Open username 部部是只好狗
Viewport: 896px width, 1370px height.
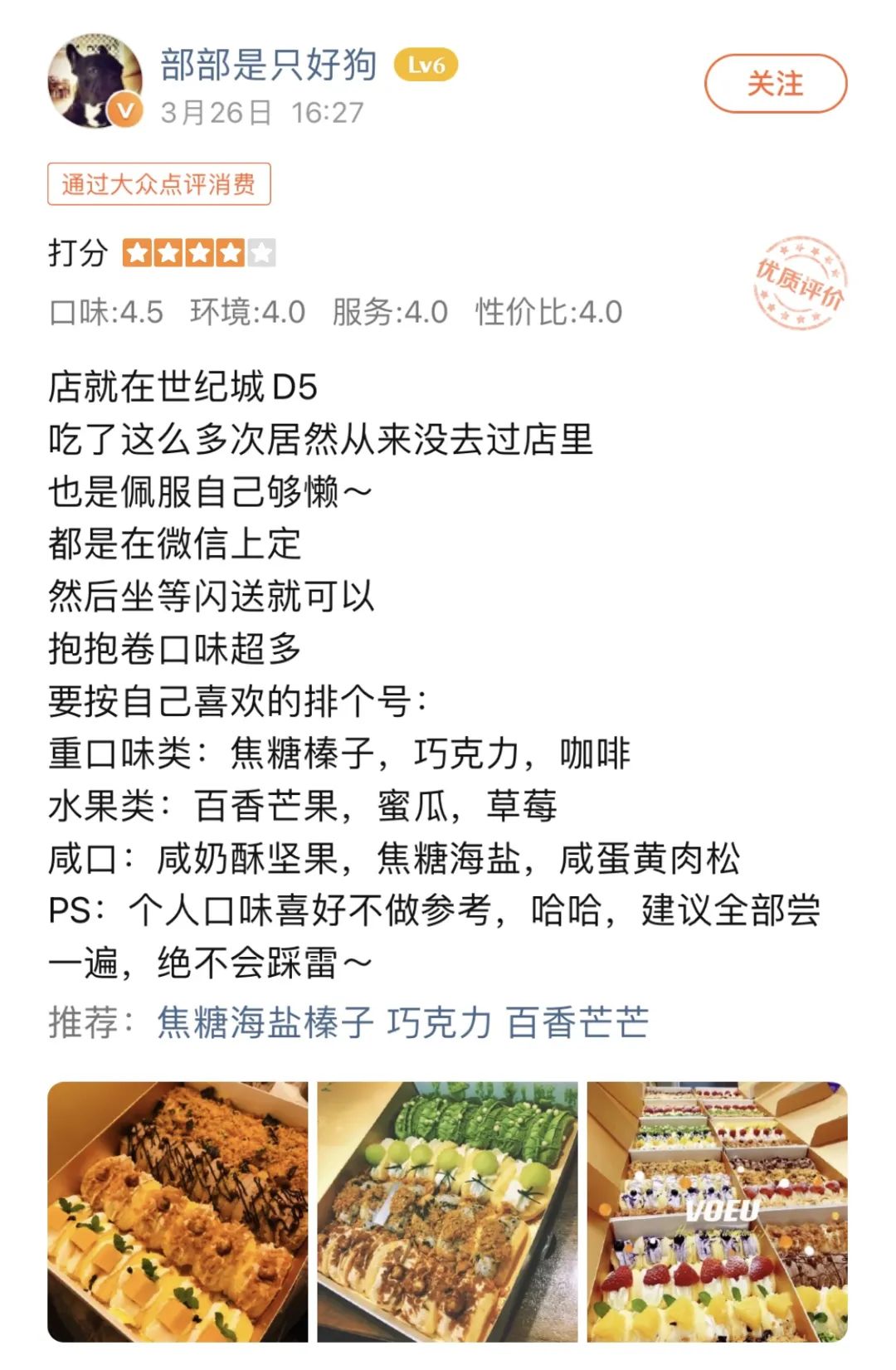tap(268, 66)
